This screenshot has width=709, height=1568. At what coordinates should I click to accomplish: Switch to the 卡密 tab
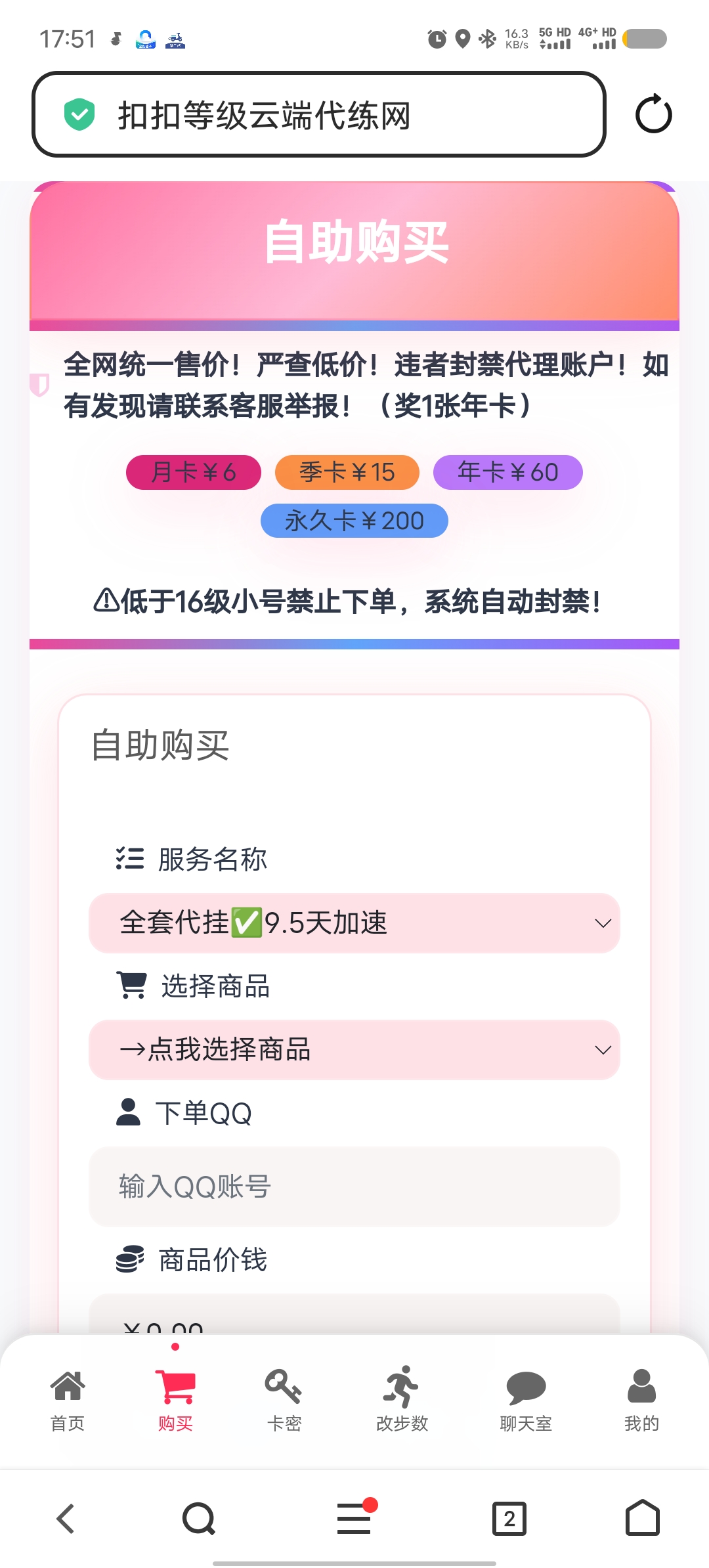coord(284,1399)
